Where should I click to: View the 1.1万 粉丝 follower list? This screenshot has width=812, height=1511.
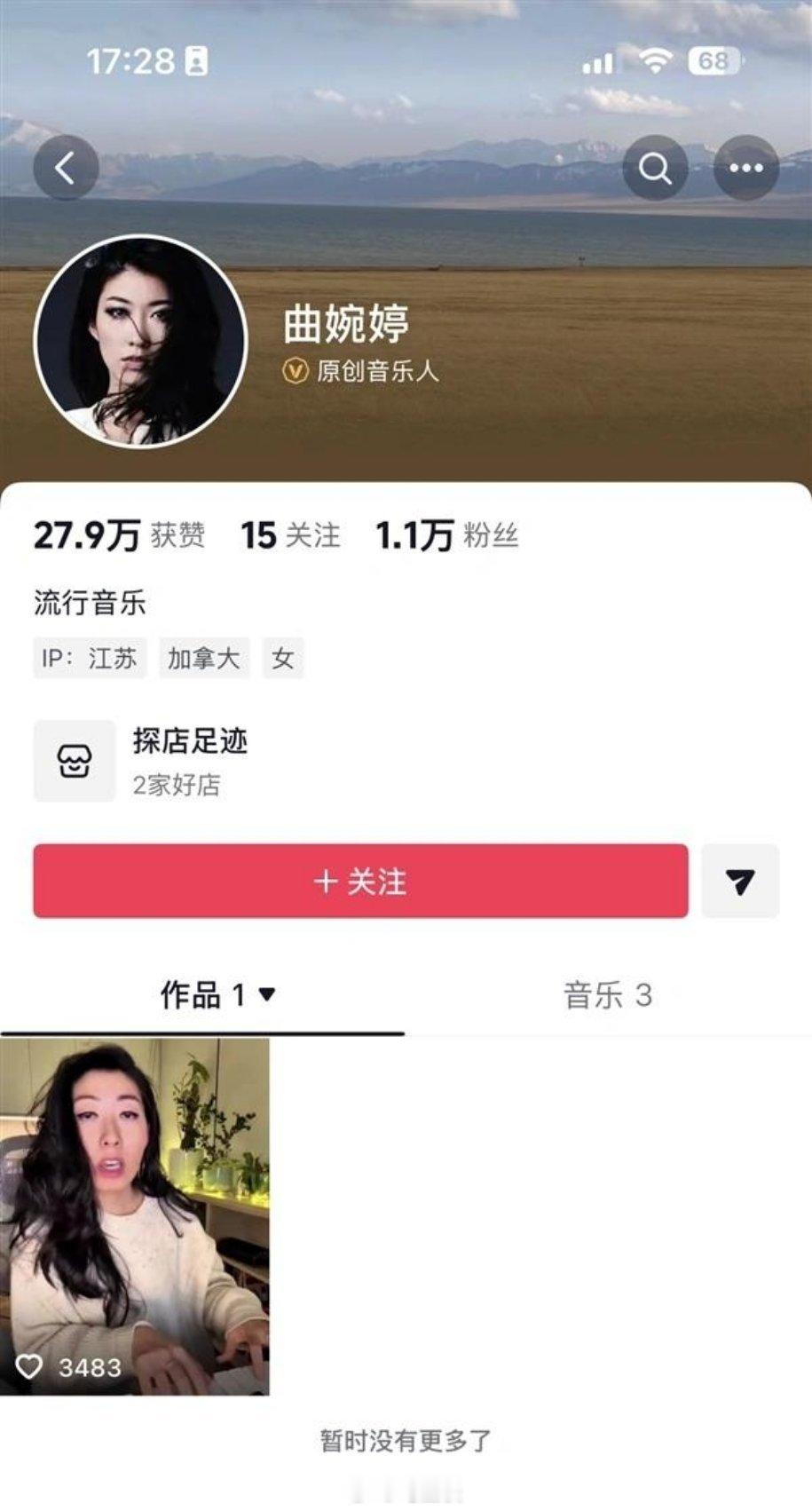point(448,534)
